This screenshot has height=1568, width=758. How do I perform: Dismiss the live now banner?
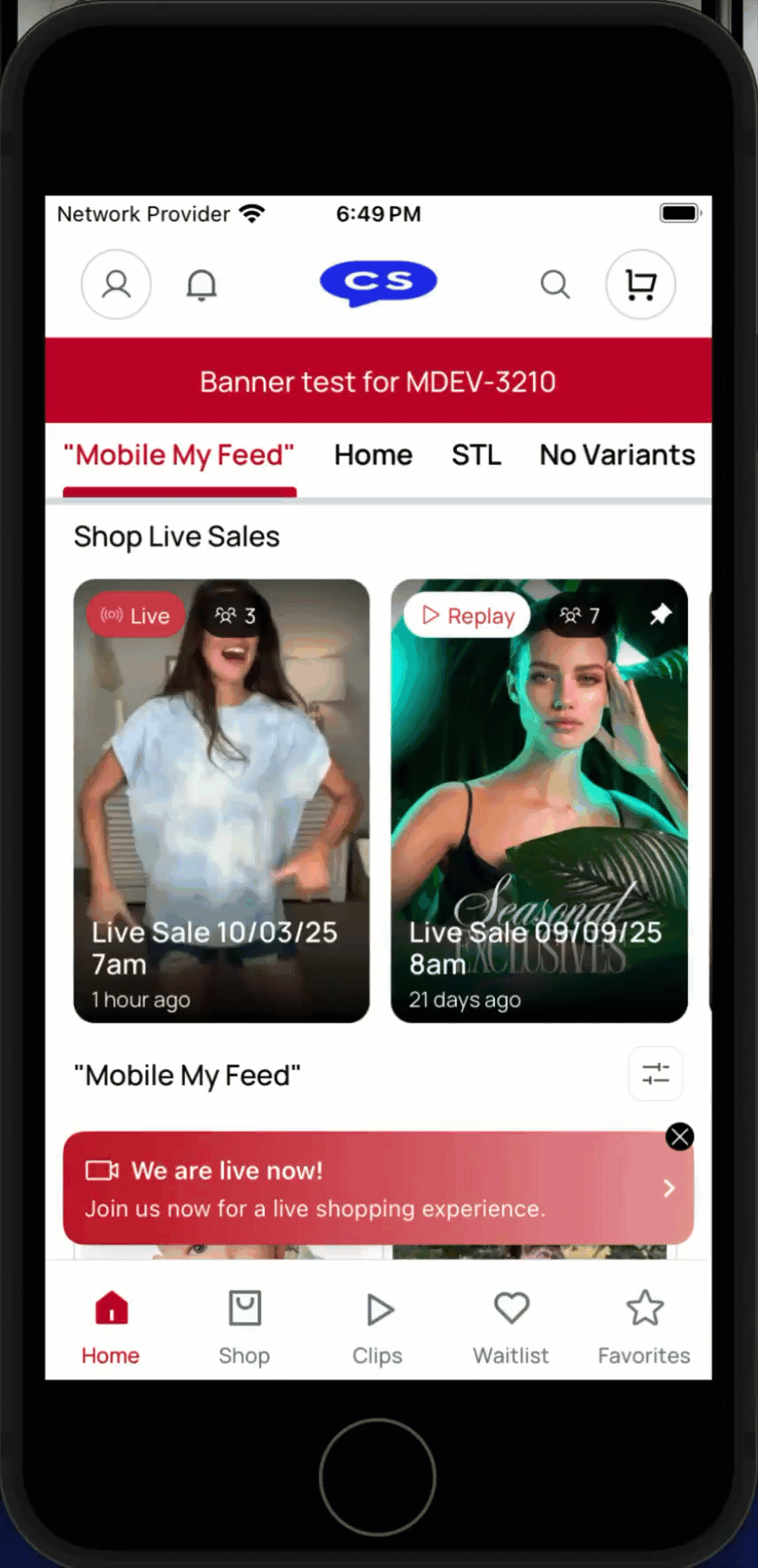click(x=680, y=1137)
